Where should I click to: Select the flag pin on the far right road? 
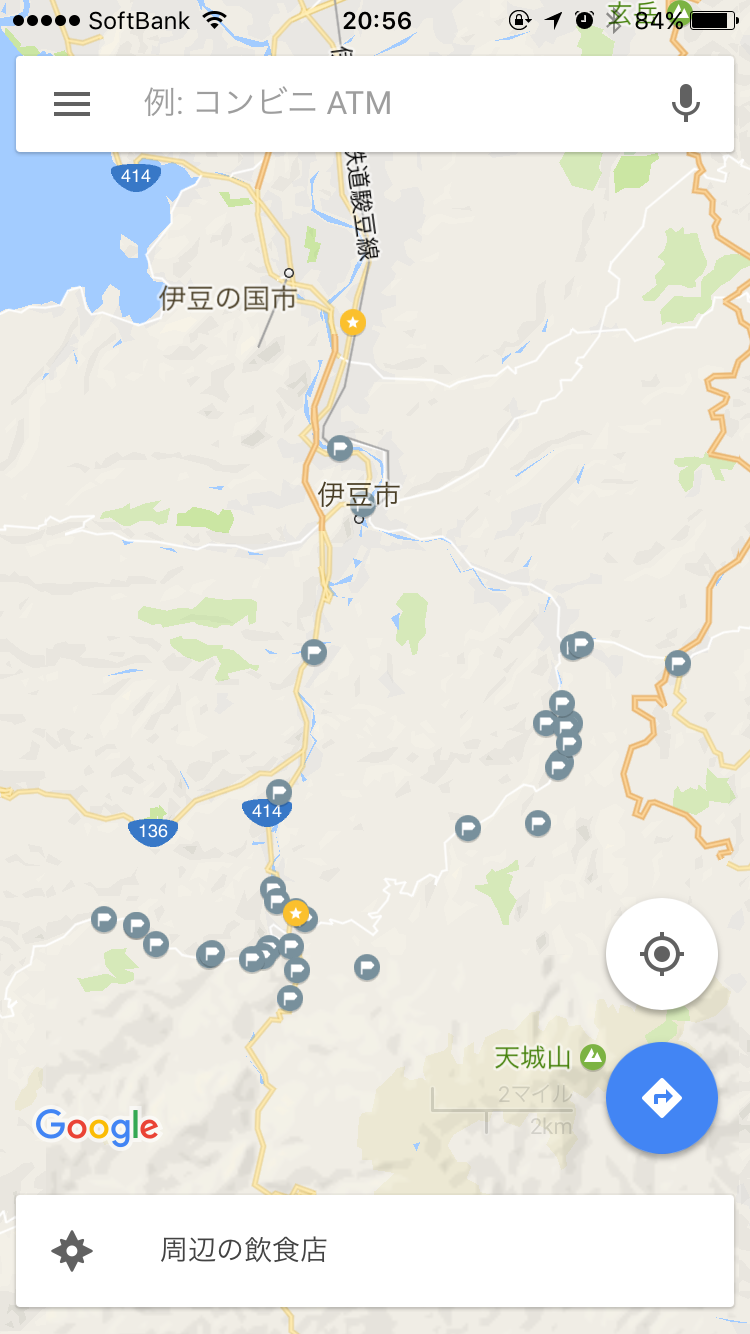678,662
